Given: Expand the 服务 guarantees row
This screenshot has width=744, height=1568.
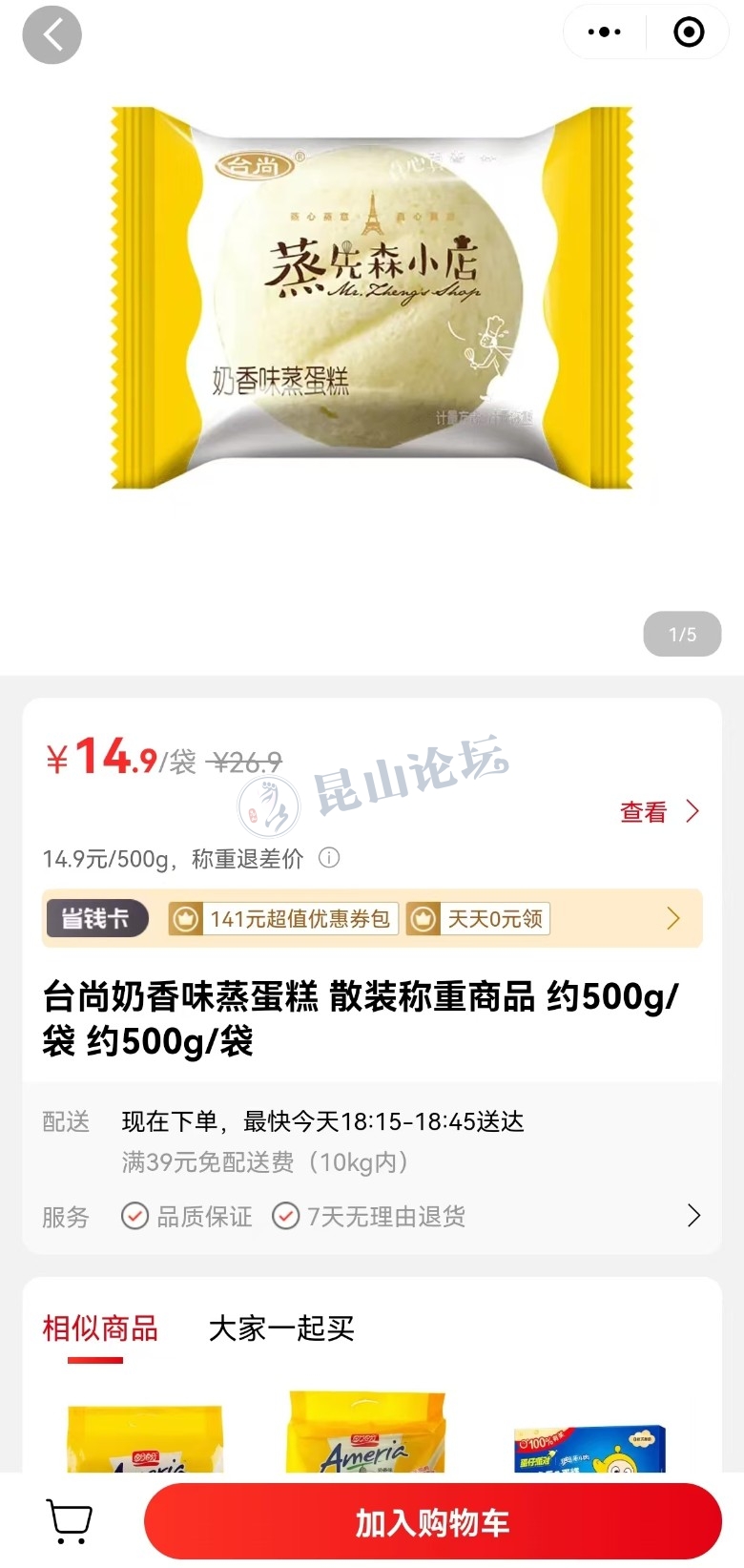Looking at the screenshot, I should (x=693, y=1216).
